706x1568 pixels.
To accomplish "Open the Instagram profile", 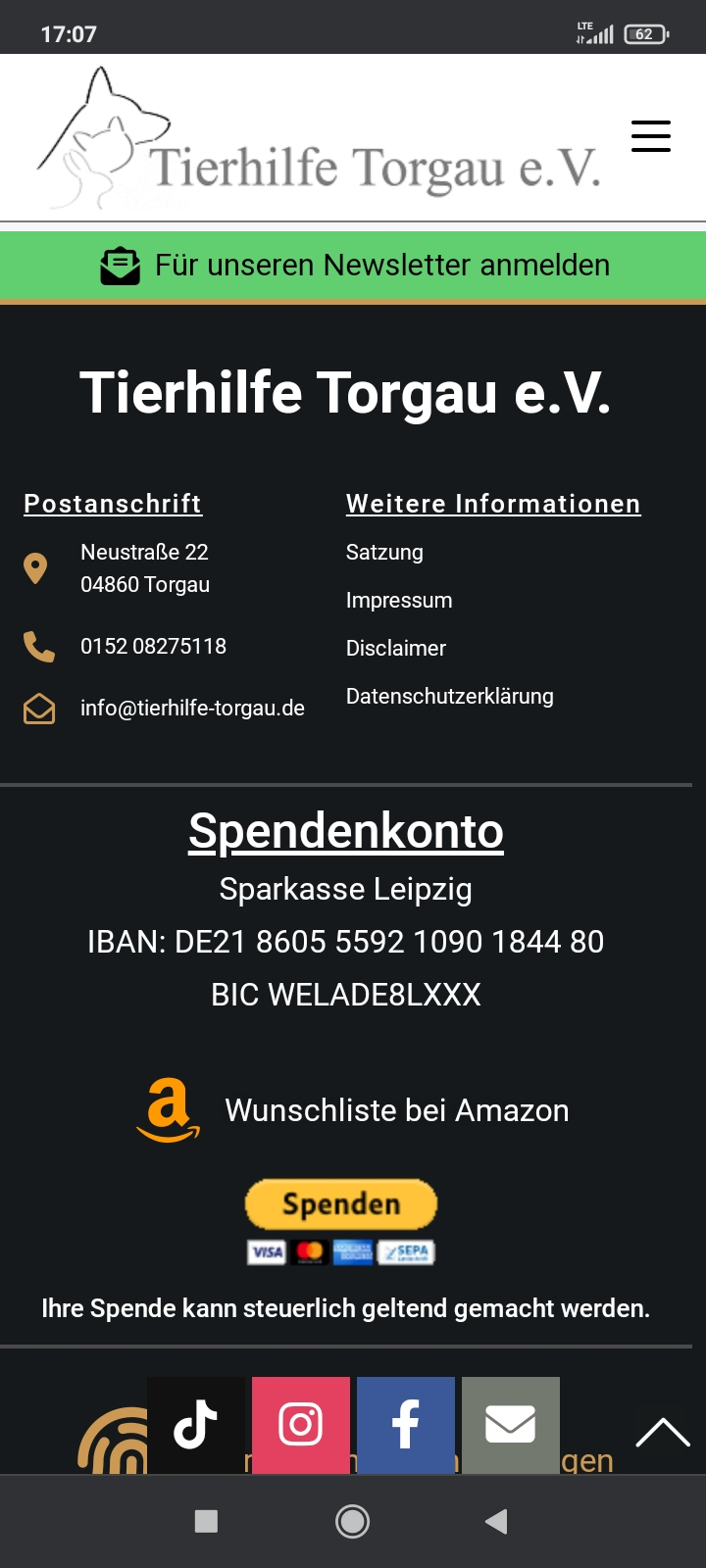I will [x=301, y=1425].
